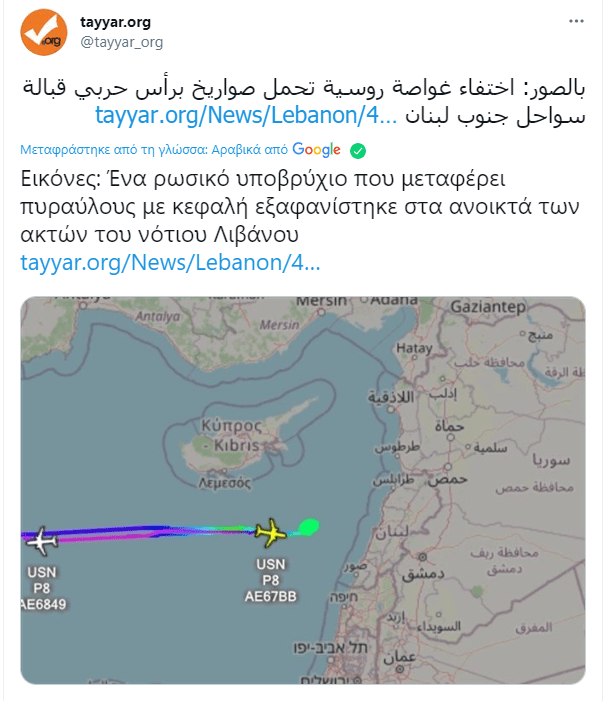Open the tayyar.org link in the Arabic text
606x701 pixels.
tap(246, 114)
